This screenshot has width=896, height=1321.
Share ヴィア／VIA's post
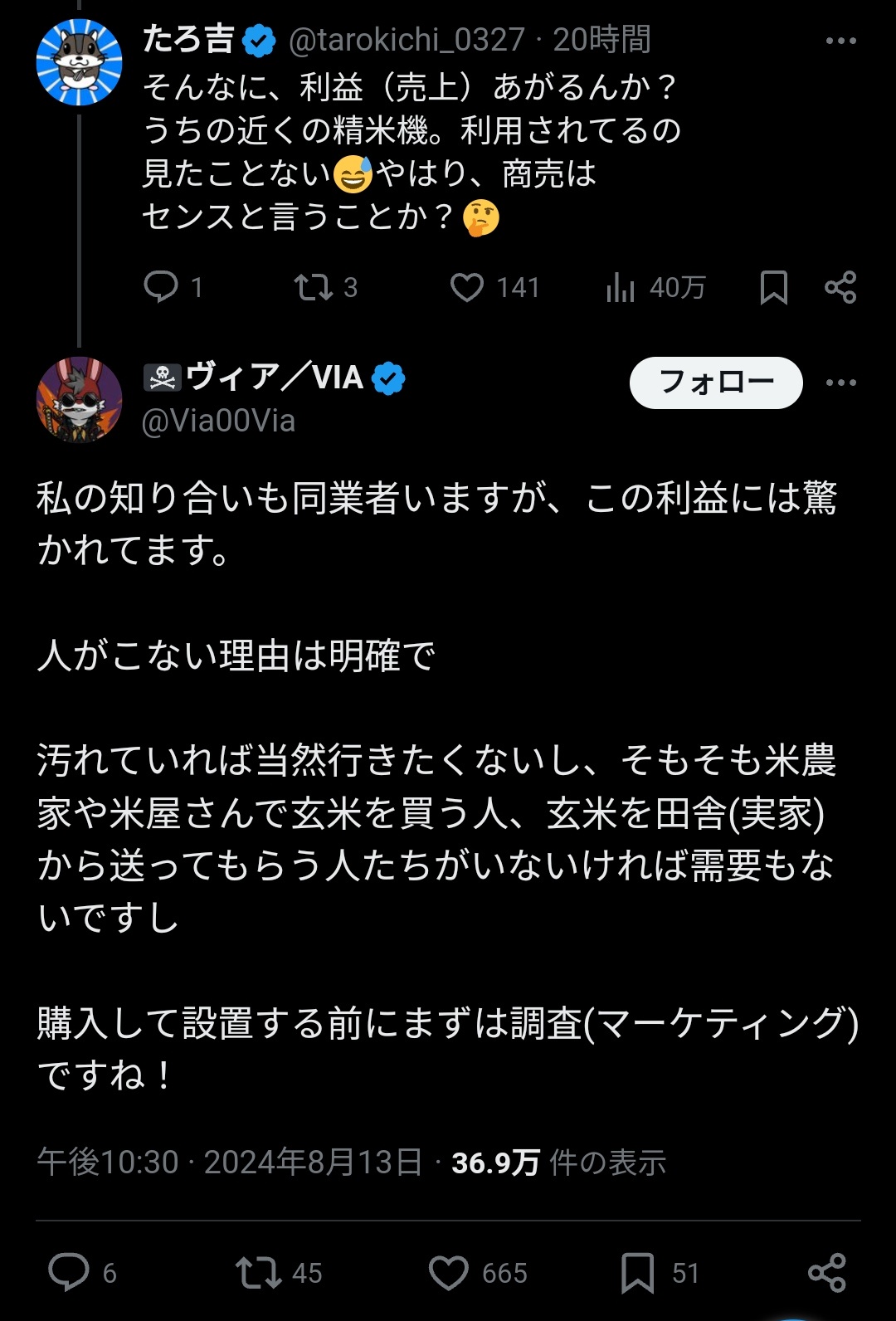(826, 1272)
